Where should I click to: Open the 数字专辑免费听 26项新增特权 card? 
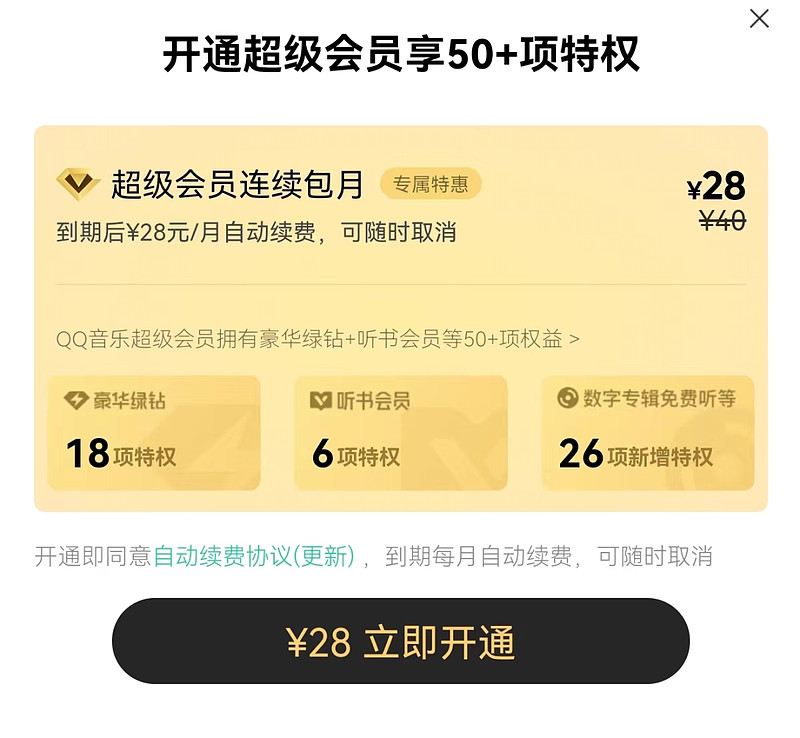coord(647,433)
